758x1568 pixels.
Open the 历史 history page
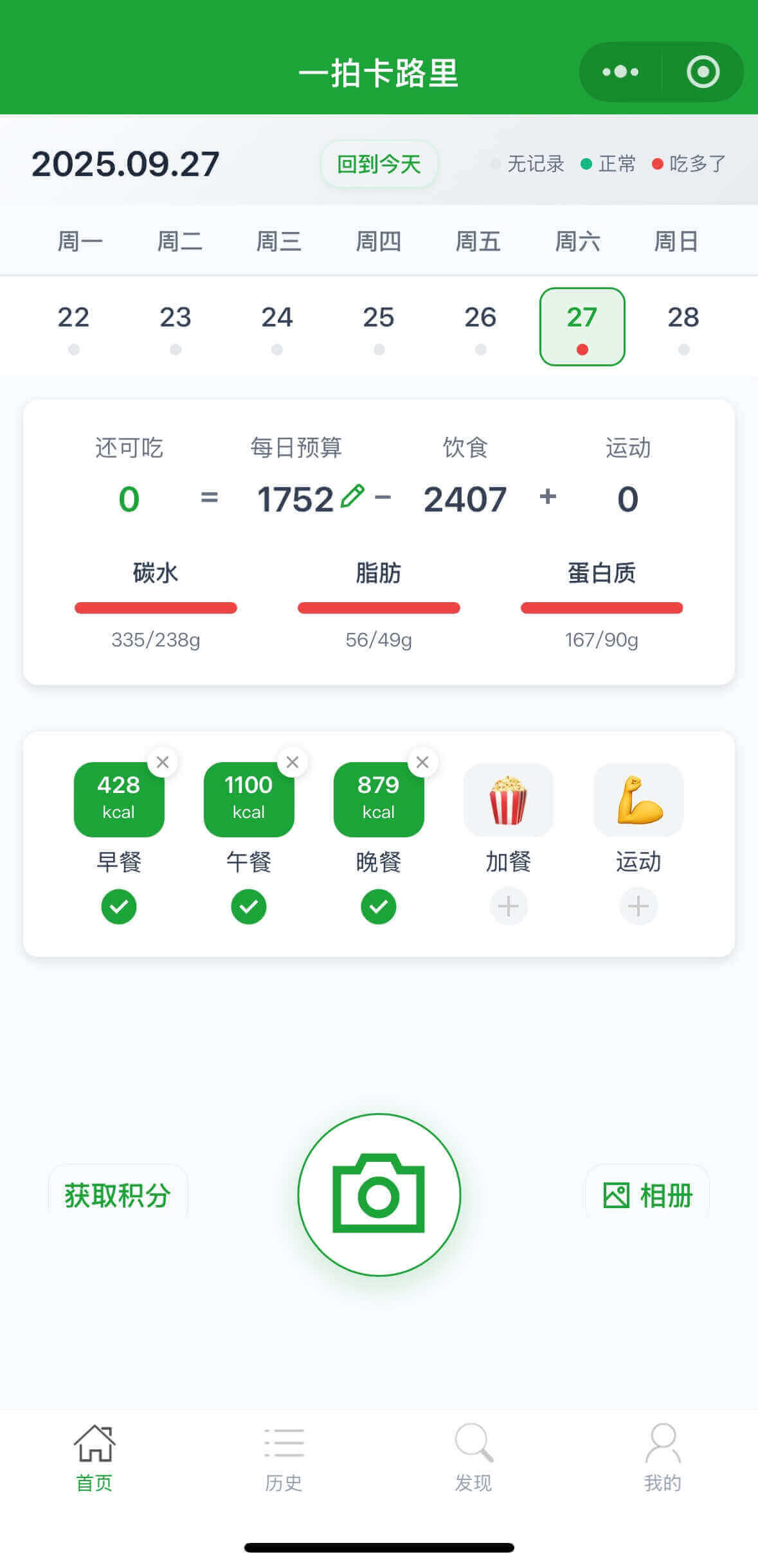pos(284,1468)
